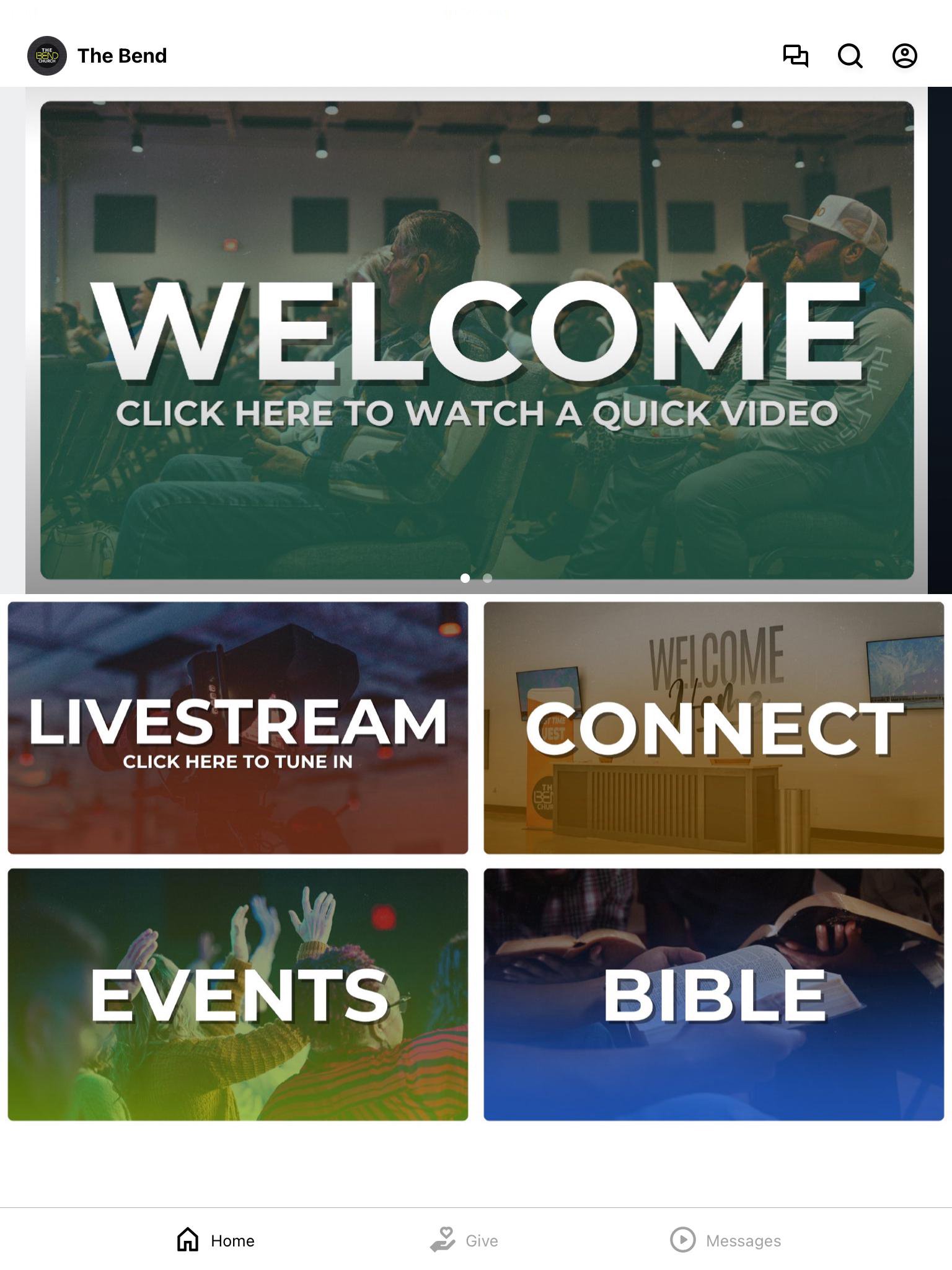Open the Bible tile
Viewport: 952px width, 1270px height.
(x=714, y=994)
